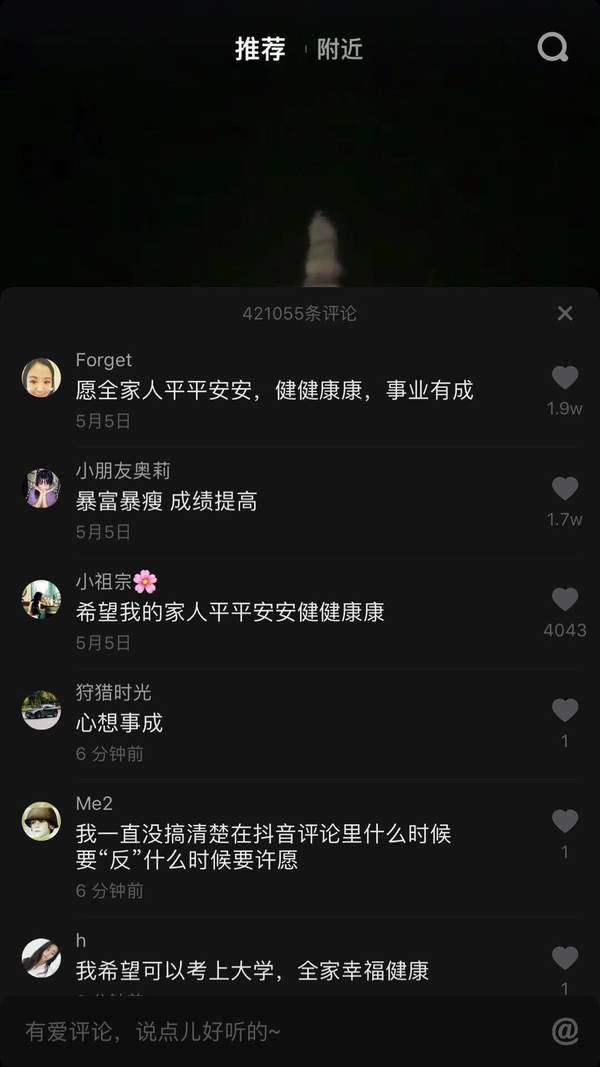Screen dimensions: 600x1067
Task: Open Forget's profile avatar
Action: tap(41, 378)
